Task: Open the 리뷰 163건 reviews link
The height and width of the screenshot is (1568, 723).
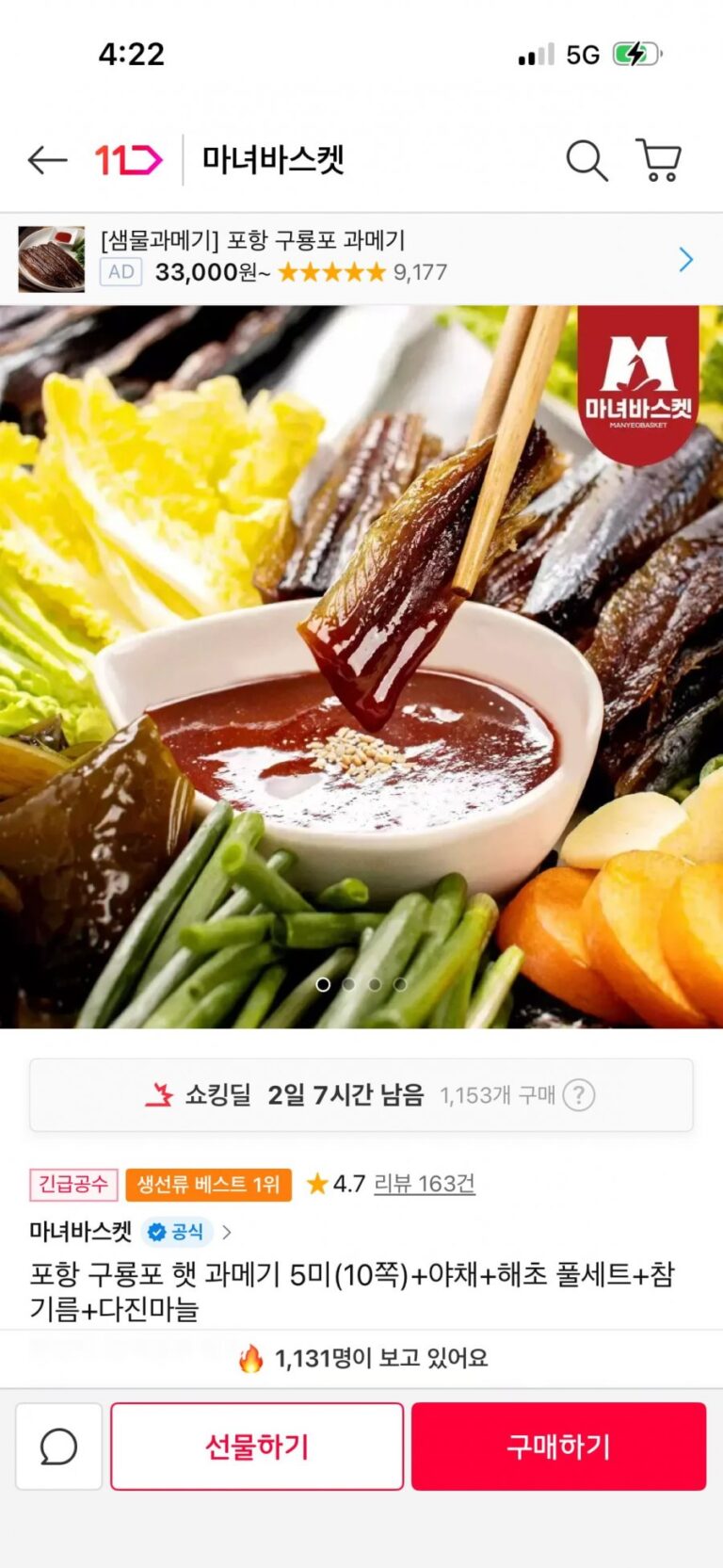Action: click(x=424, y=1184)
